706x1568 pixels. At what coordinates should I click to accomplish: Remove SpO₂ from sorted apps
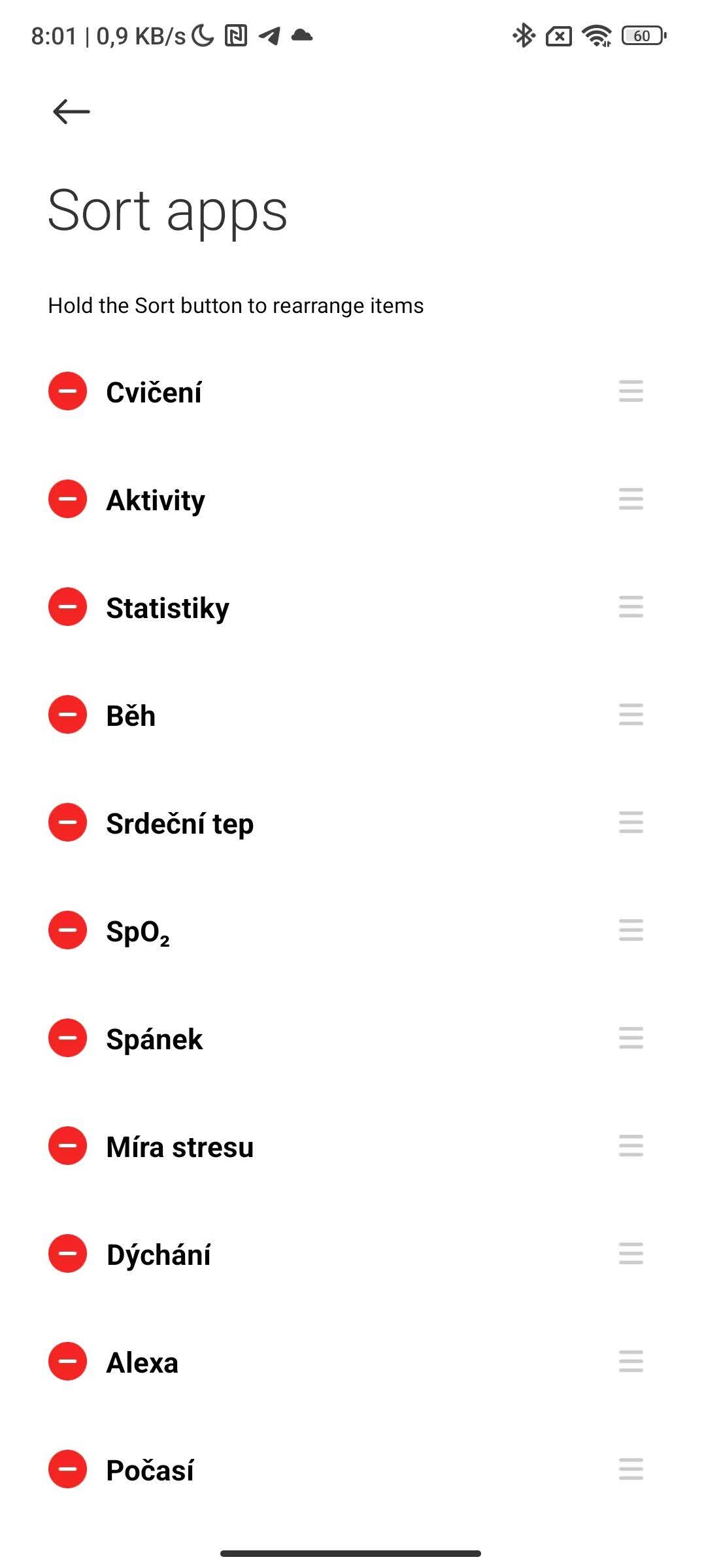point(67,930)
